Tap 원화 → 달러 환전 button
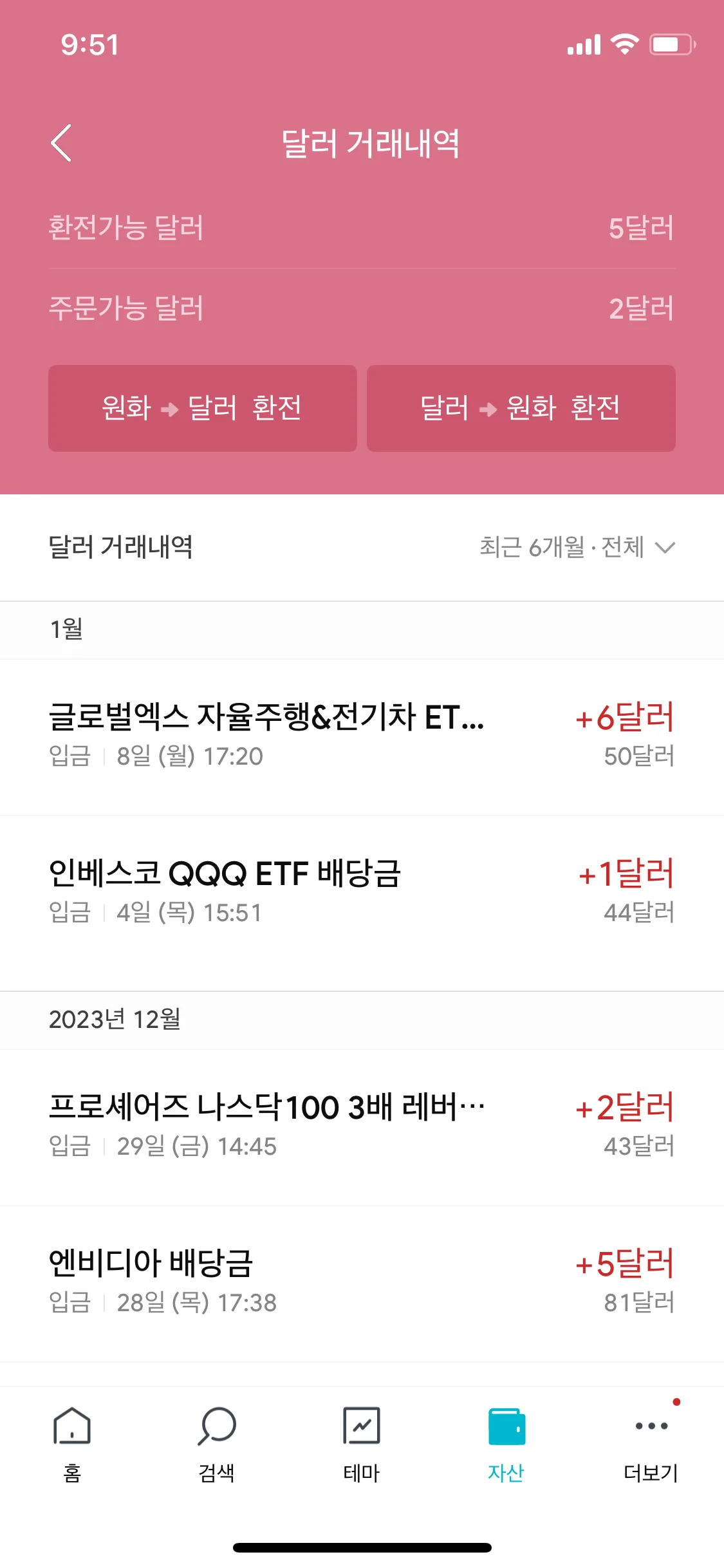This screenshot has width=724, height=1568. click(x=202, y=408)
